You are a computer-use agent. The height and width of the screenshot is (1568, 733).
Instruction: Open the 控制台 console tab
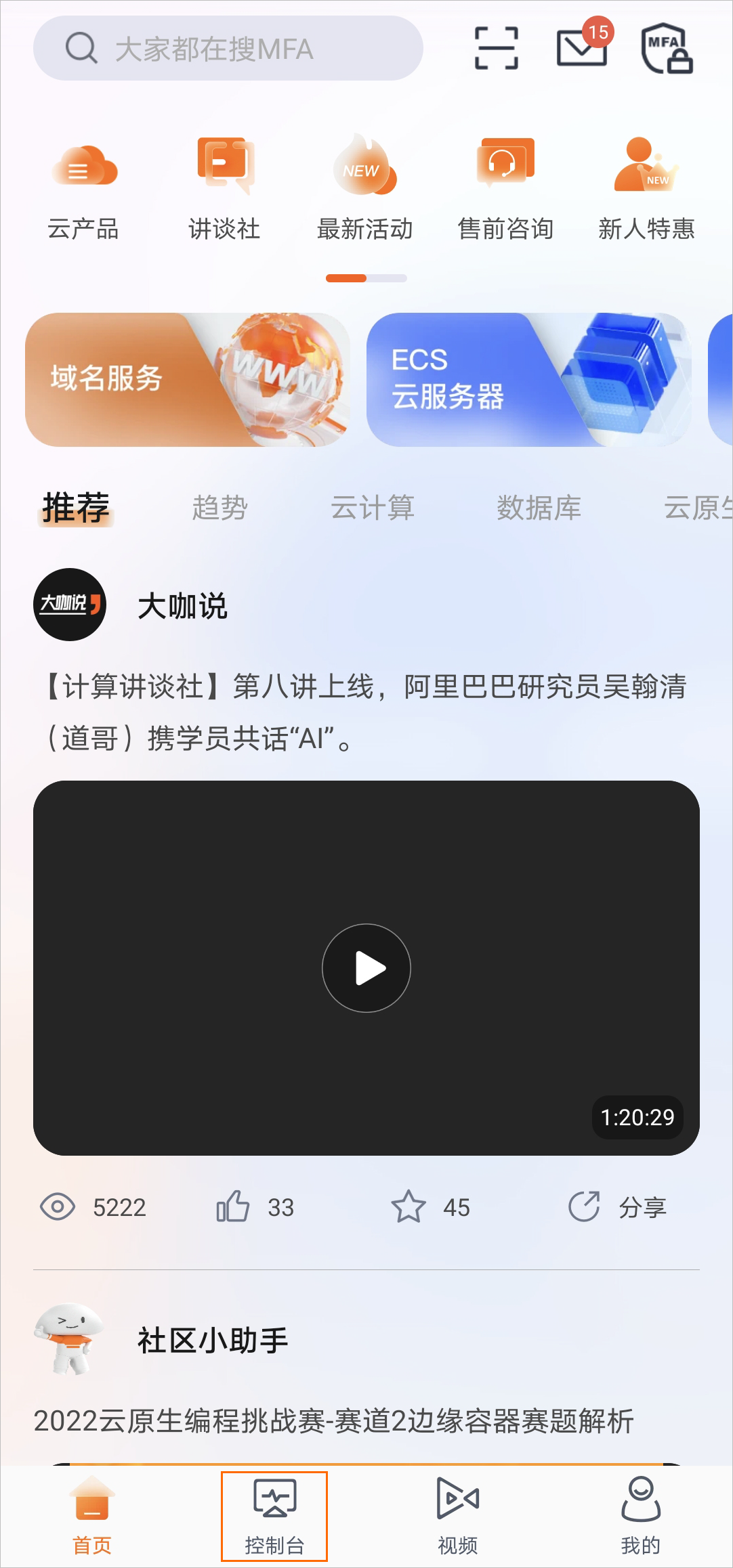(274, 1515)
